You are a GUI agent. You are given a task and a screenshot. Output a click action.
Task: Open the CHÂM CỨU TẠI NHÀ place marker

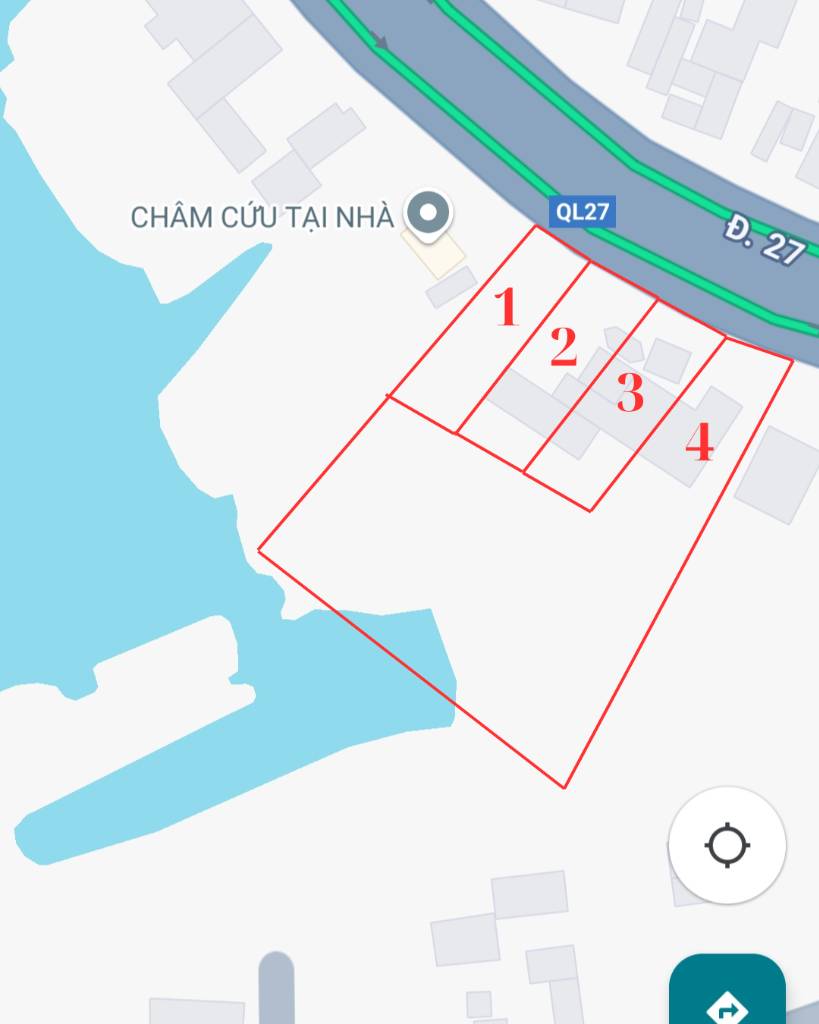click(428, 213)
